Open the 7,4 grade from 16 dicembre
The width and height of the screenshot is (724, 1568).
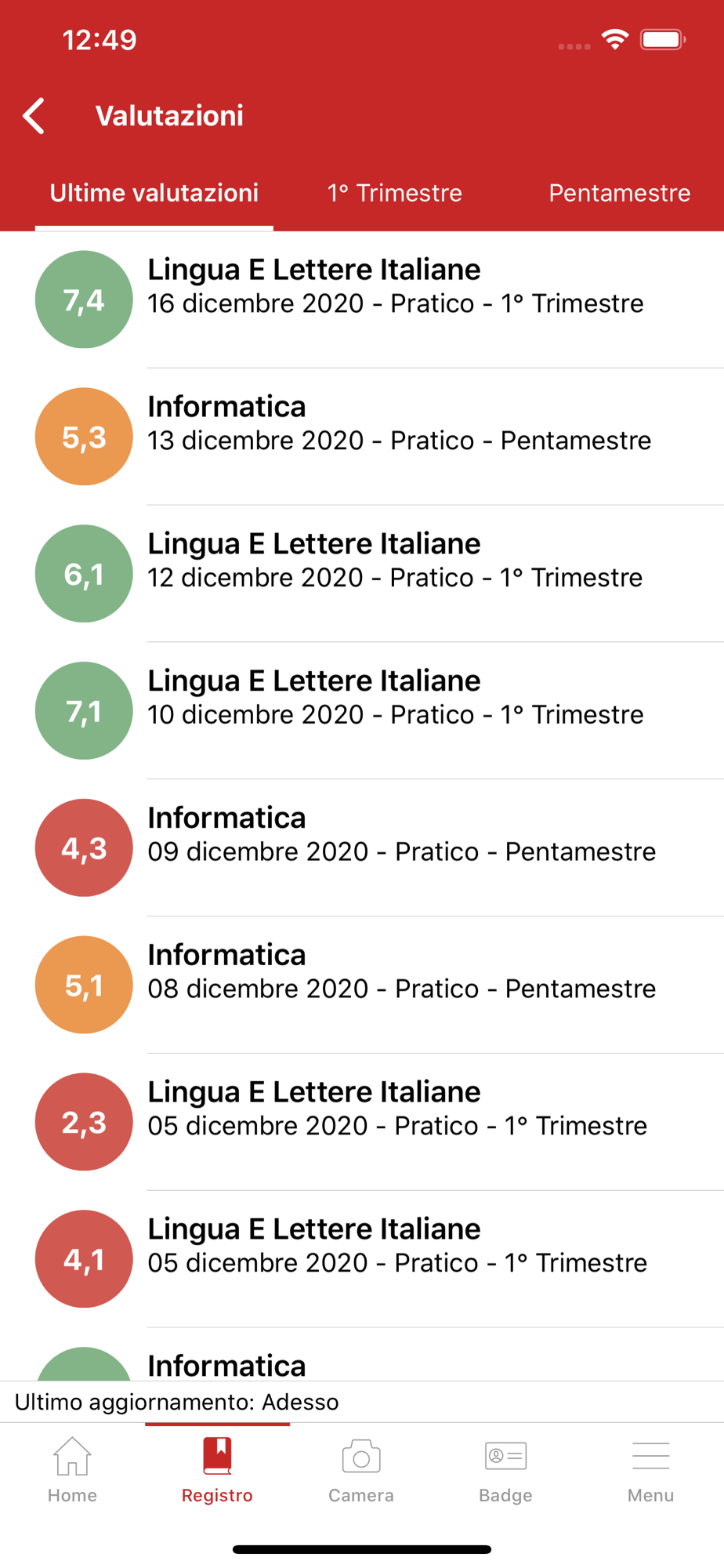[x=362, y=299]
